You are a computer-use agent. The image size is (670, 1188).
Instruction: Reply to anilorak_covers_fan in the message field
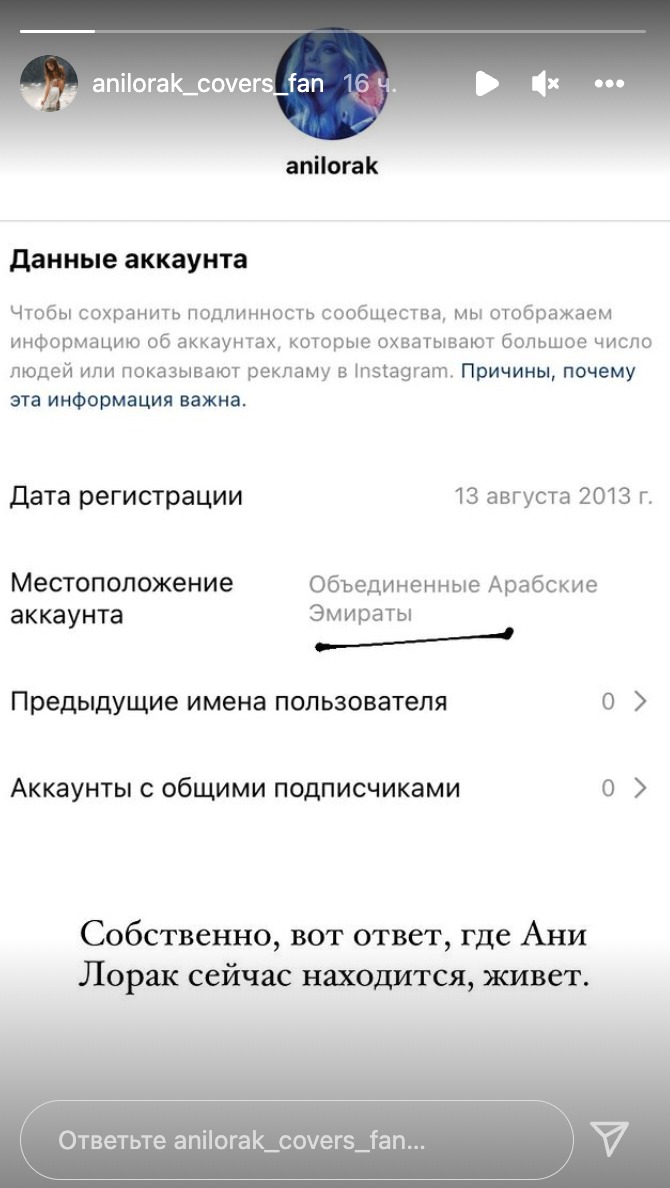click(296, 1140)
